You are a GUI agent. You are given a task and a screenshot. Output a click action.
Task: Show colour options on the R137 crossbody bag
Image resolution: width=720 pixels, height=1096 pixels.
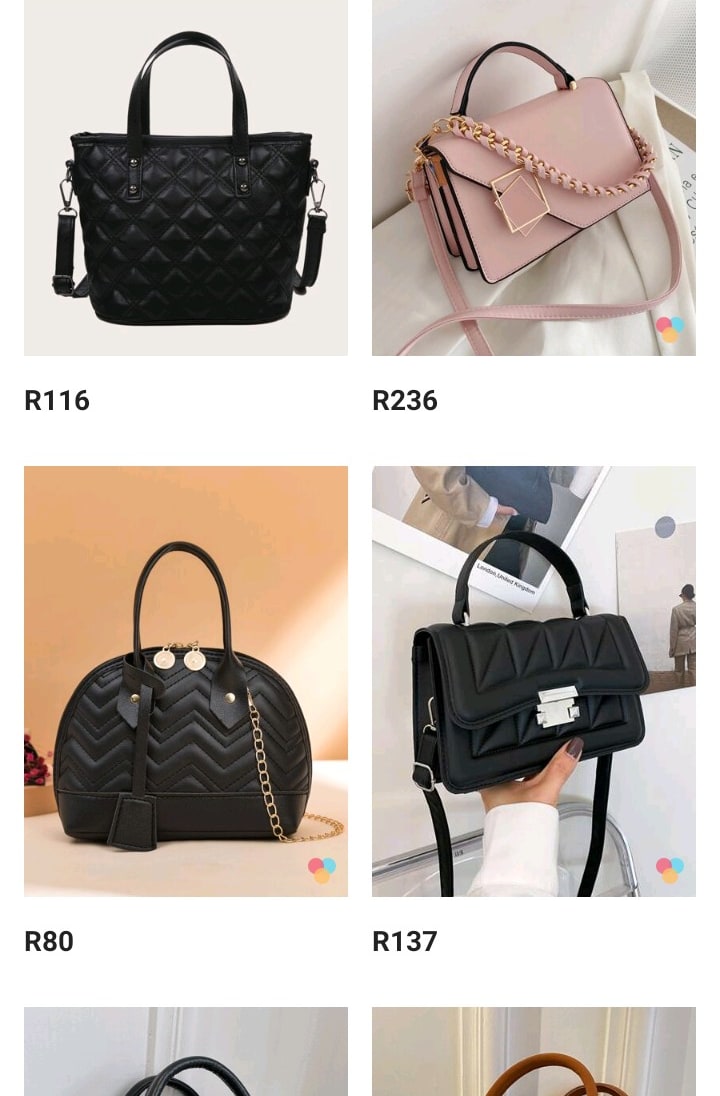click(670, 870)
